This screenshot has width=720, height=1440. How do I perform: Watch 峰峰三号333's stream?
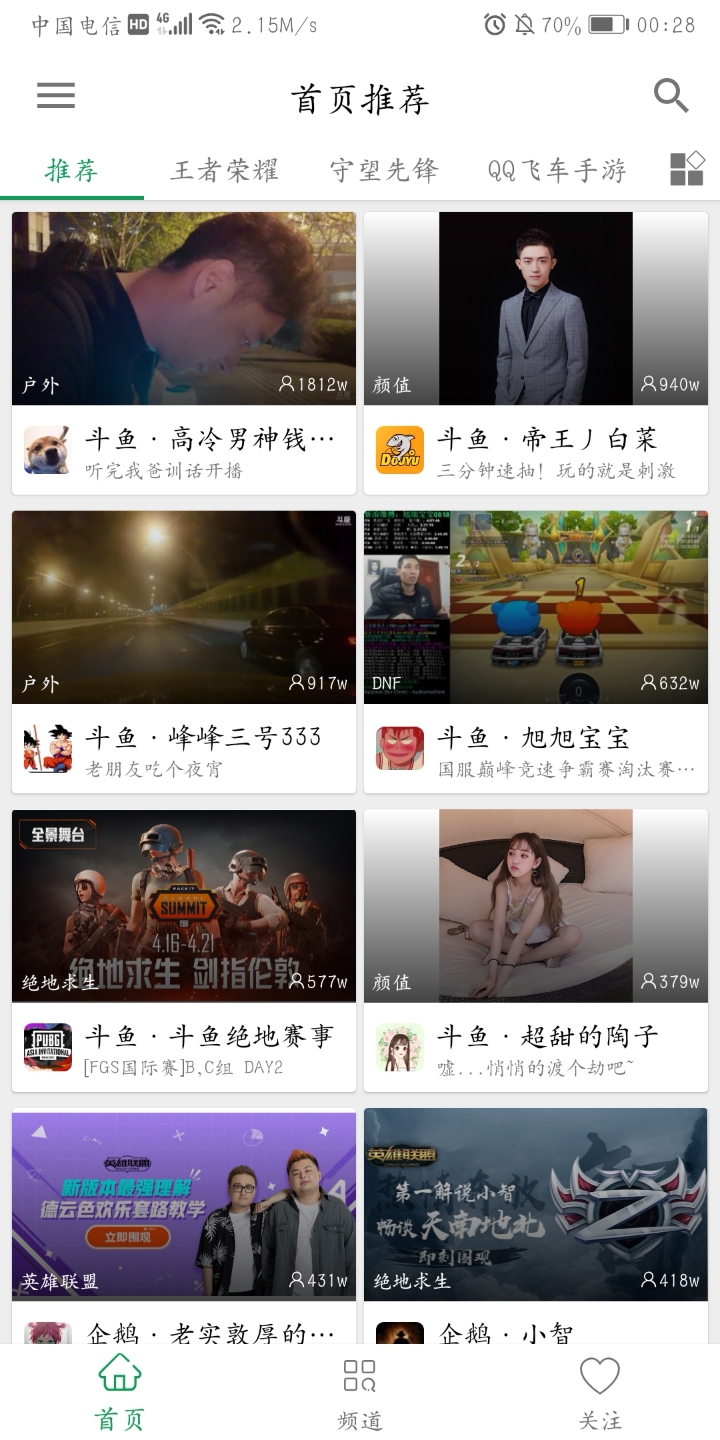pos(184,652)
